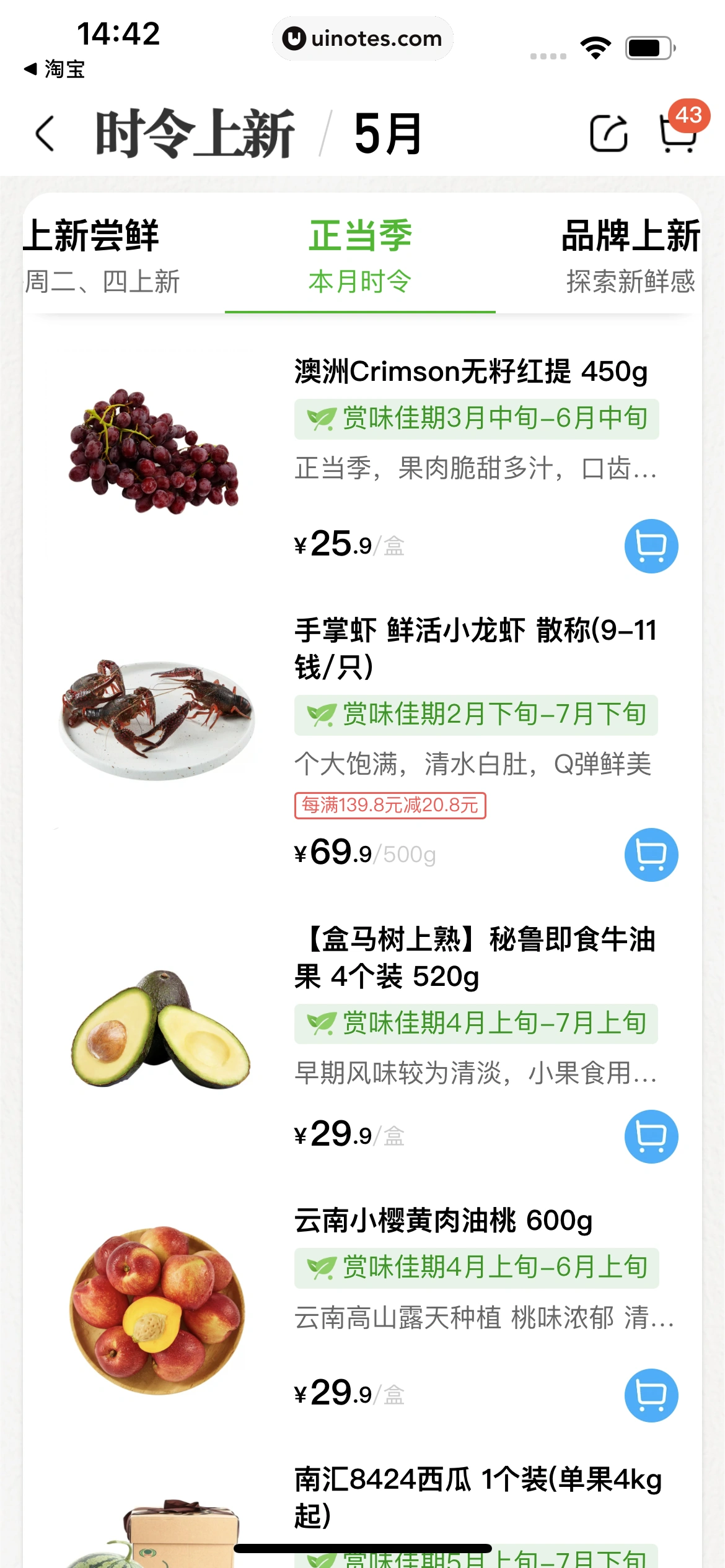Add 秘鲁即食牛油果 to cart
The width and height of the screenshot is (725, 1568).
651,1136
